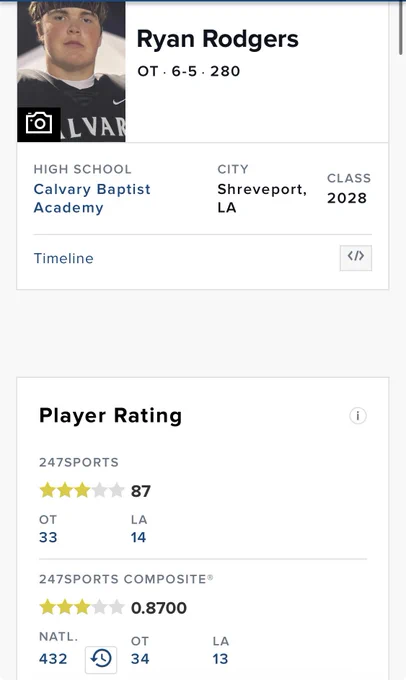This screenshot has width=406, height=680.
Task: Open 247Sports LA ranking 14
Action: pyautogui.click(x=138, y=537)
